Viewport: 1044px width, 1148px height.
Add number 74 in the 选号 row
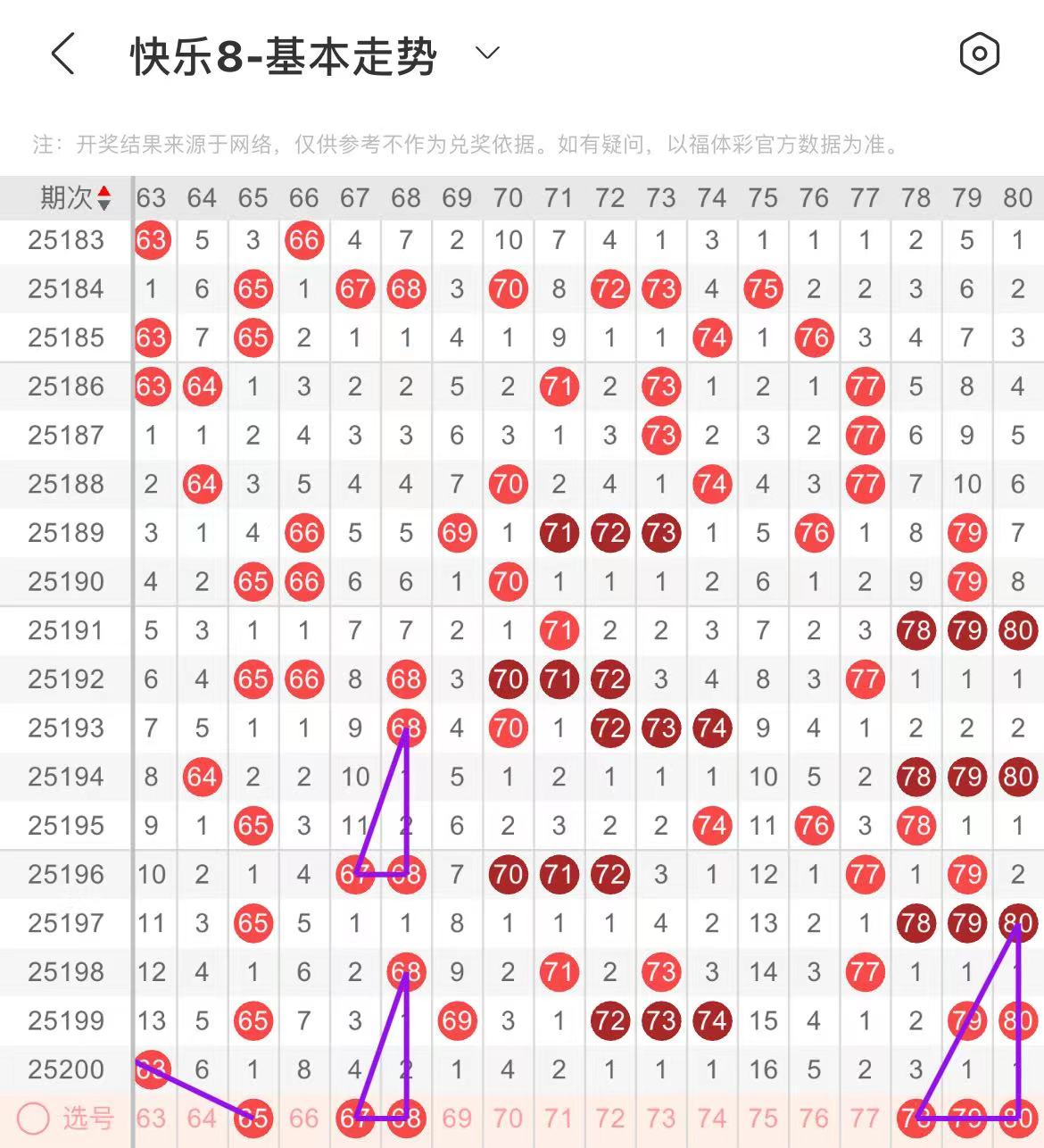tap(711, 1118)
